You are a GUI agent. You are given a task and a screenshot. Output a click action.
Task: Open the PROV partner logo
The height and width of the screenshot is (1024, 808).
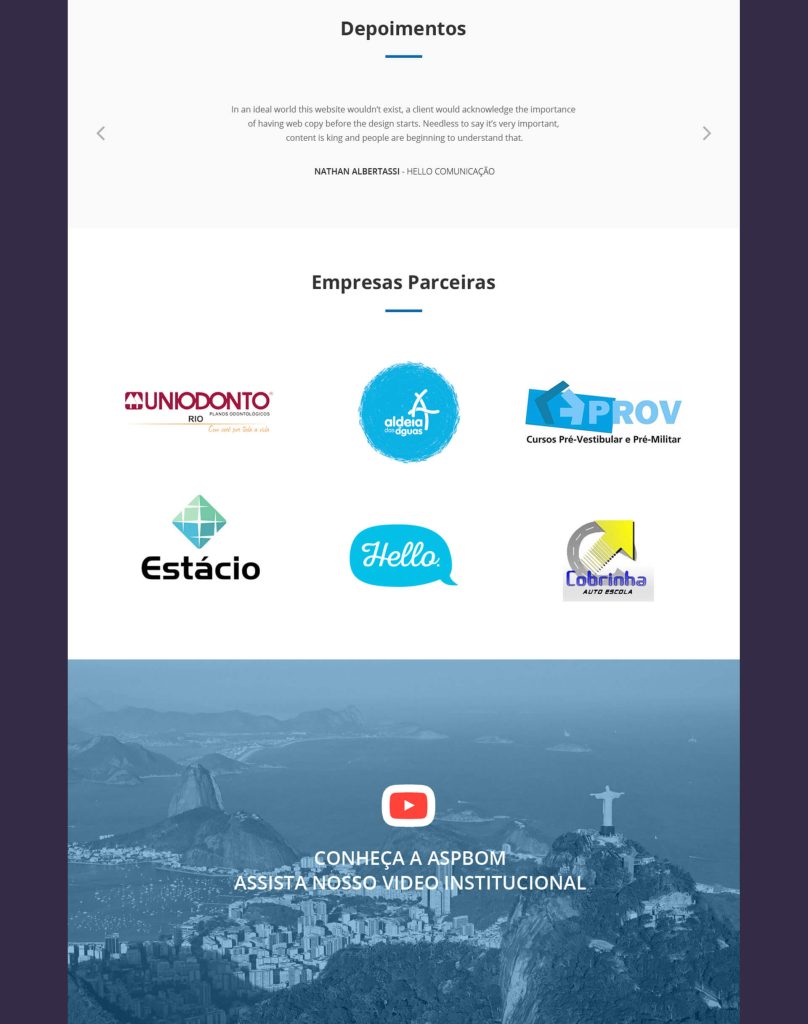pos(603,412)
